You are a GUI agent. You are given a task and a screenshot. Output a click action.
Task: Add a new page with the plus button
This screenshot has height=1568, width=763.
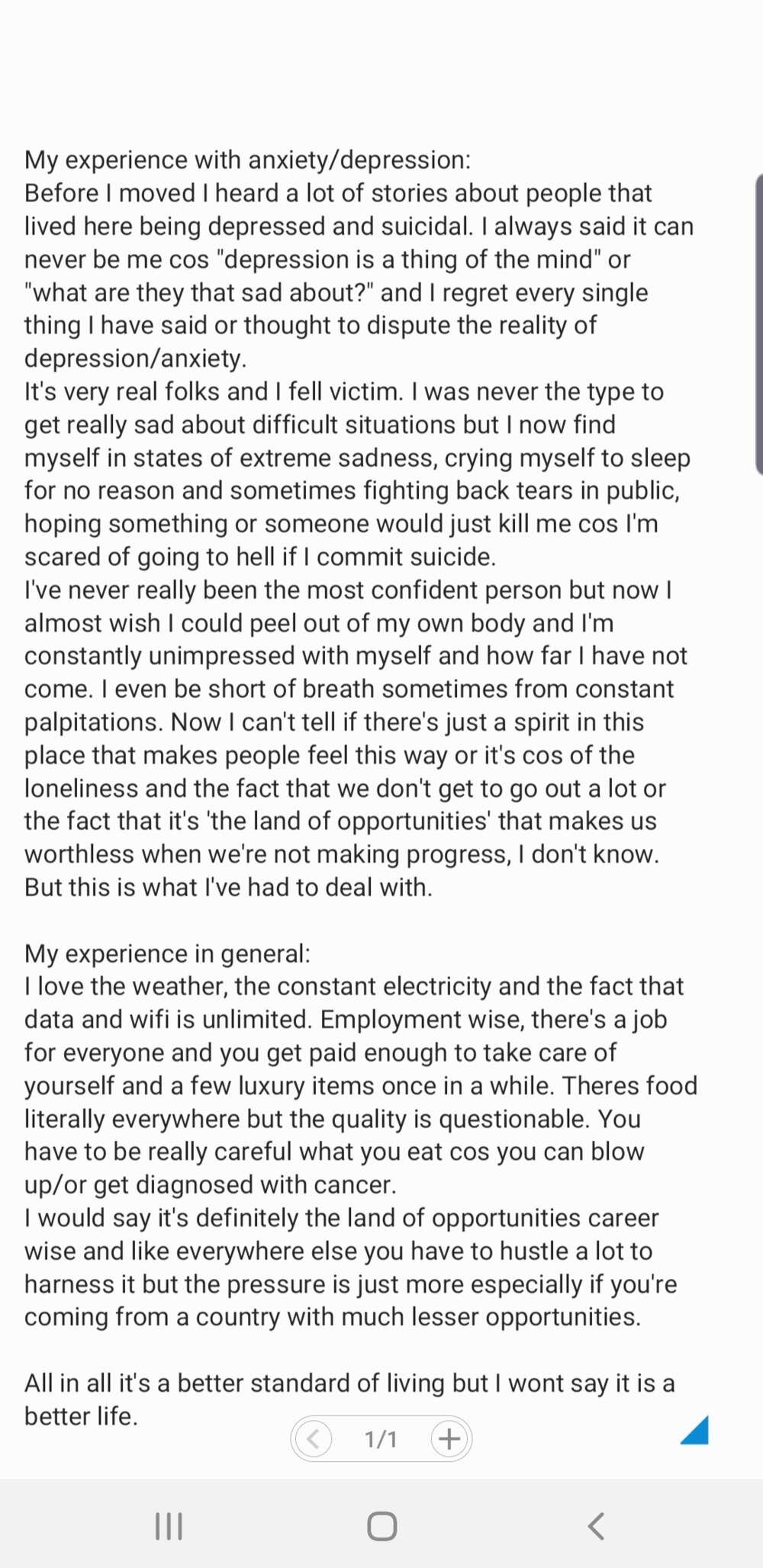pyautogui.click(x=449, y=1439)
